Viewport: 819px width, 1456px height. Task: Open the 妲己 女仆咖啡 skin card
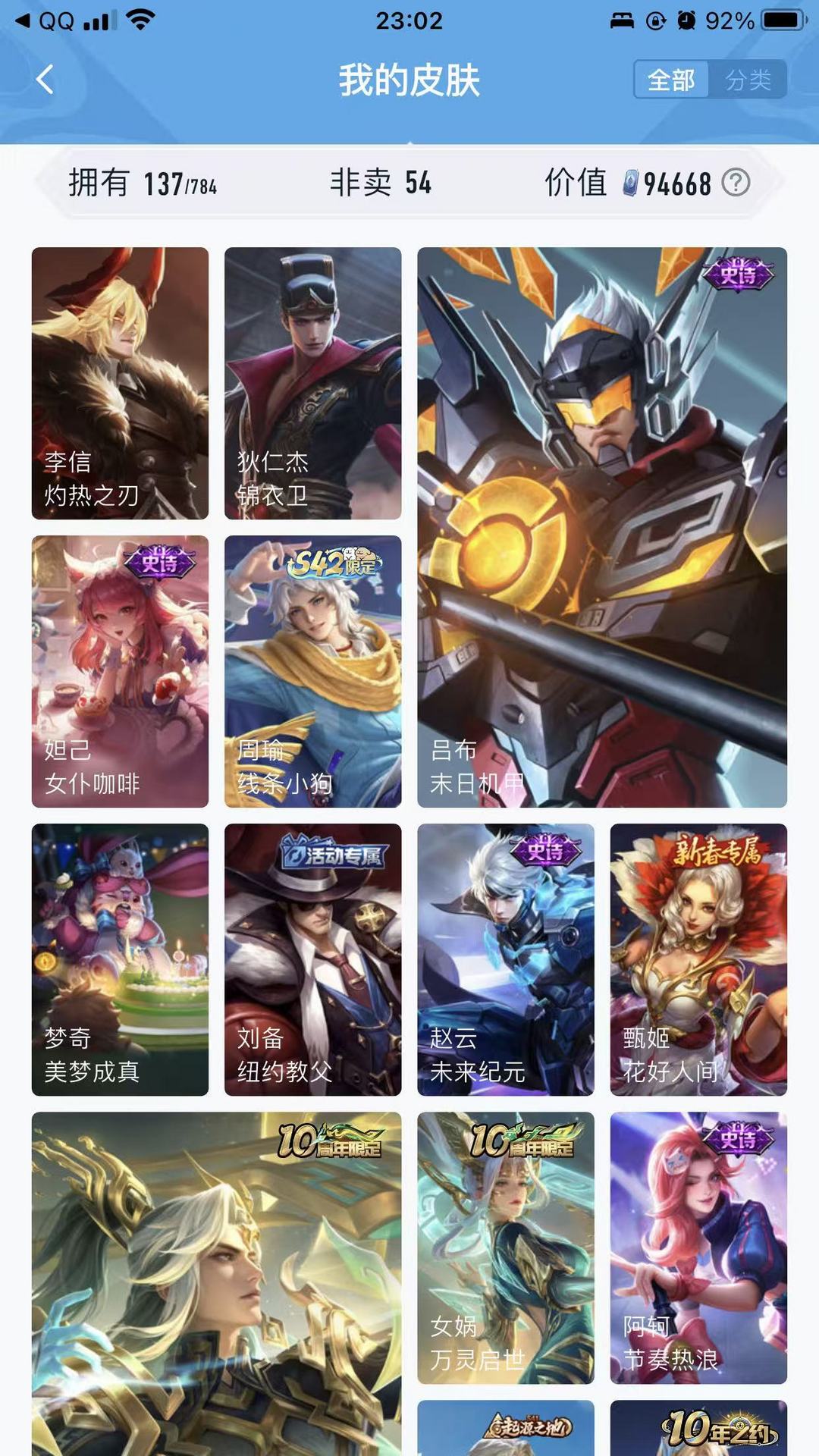click(x=118, y=671)
